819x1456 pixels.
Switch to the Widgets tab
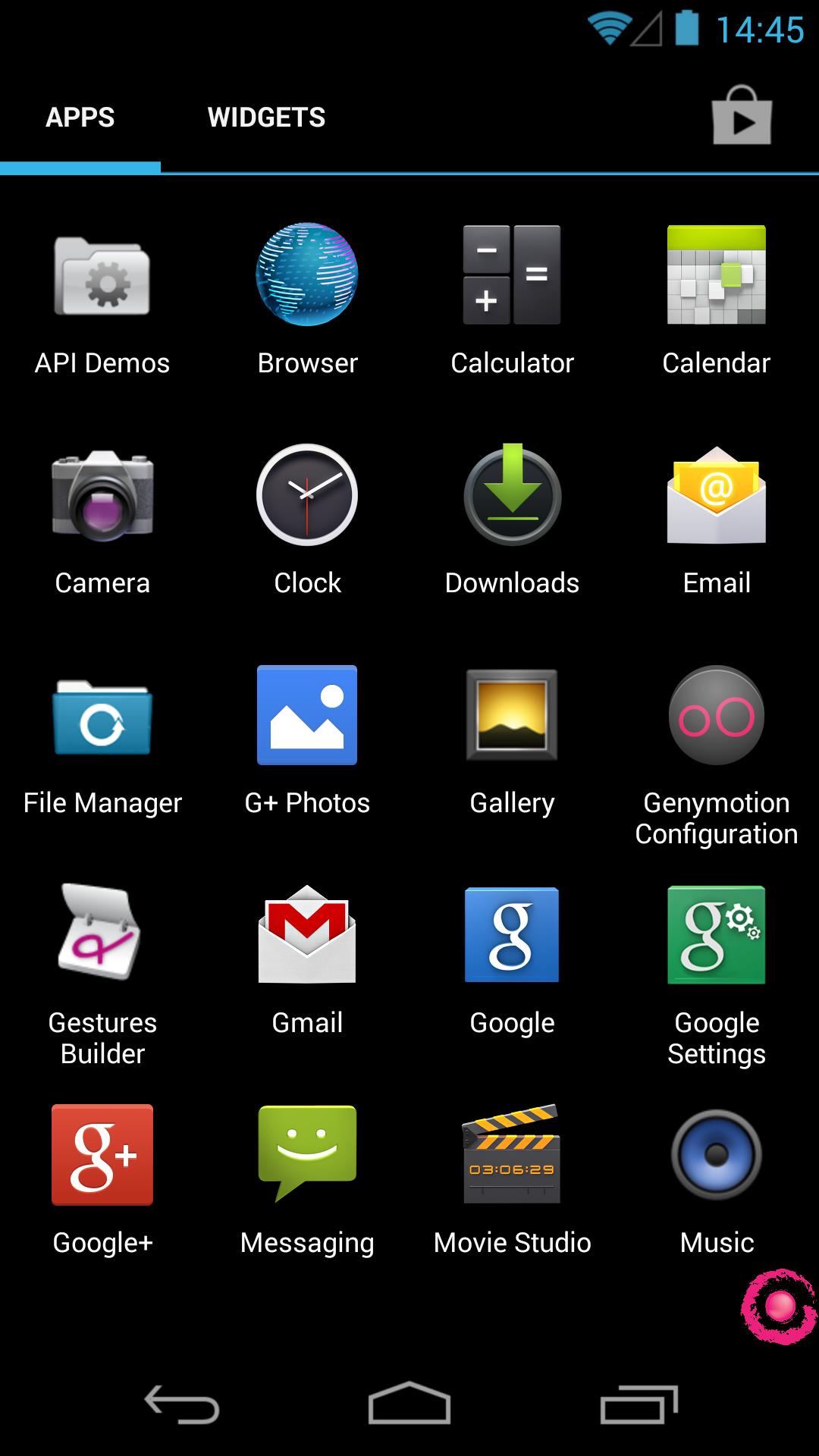coord(266,118)
